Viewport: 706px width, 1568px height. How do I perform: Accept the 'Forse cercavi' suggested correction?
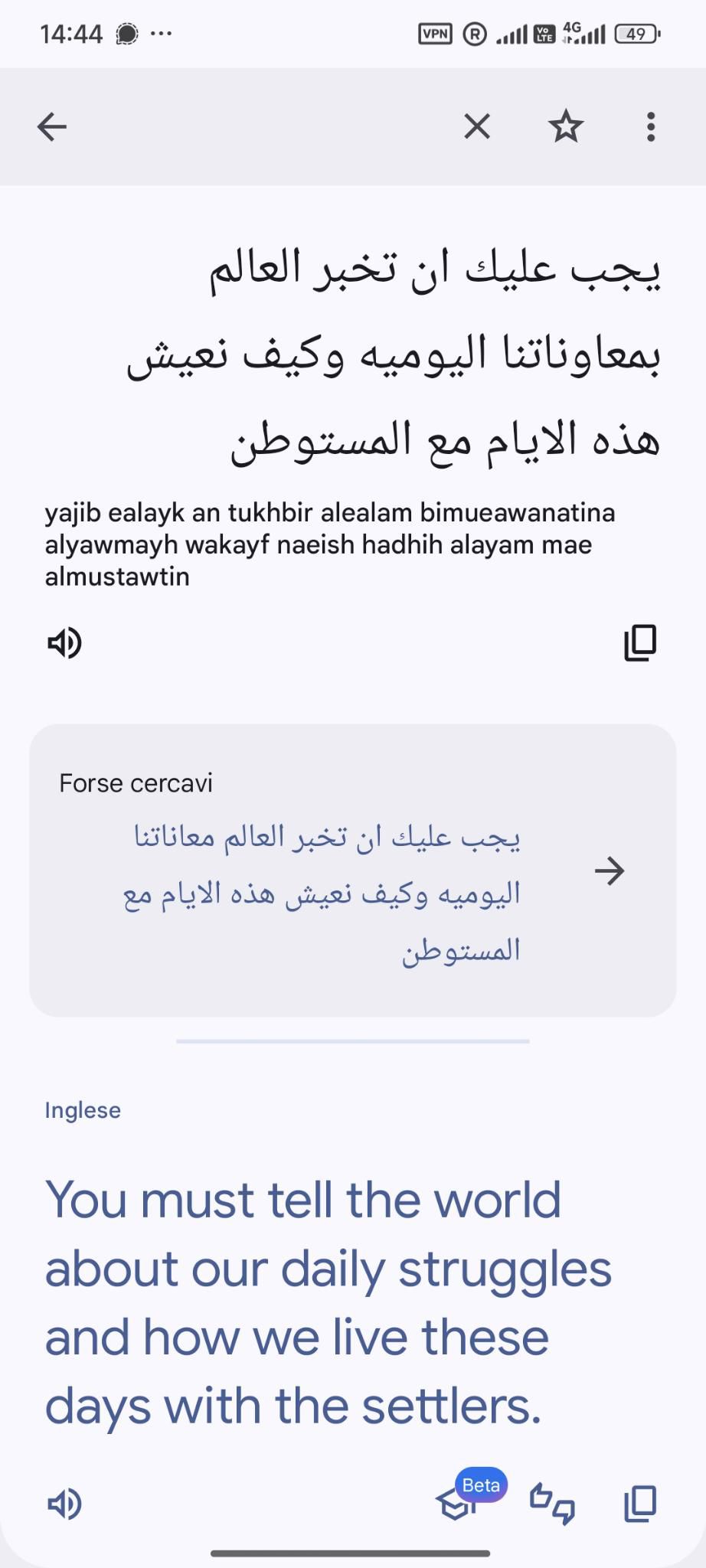pos(609,871)
